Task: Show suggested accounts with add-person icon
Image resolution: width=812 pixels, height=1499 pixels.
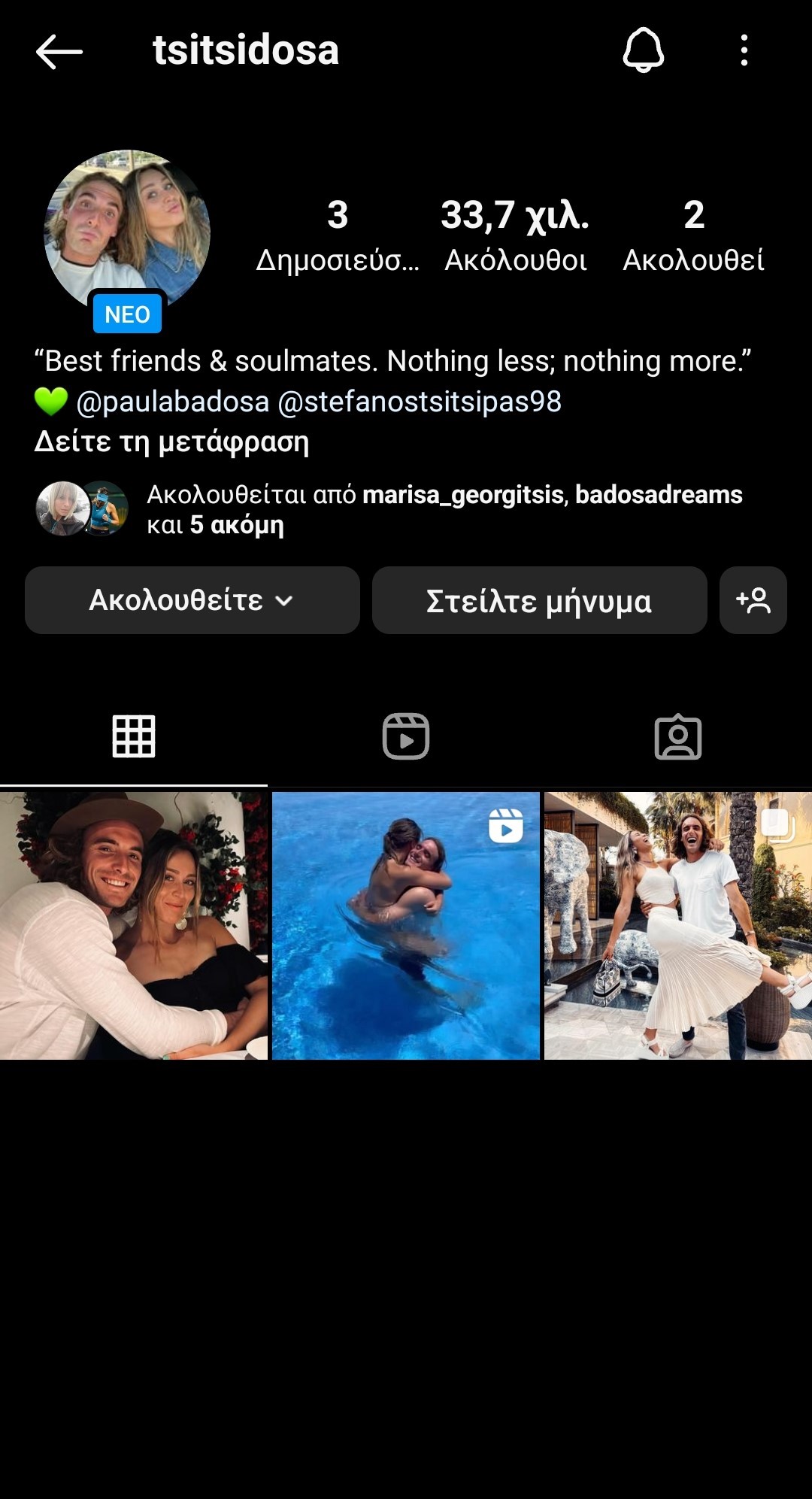Action: pyautogui.click(x=753, y=600)
